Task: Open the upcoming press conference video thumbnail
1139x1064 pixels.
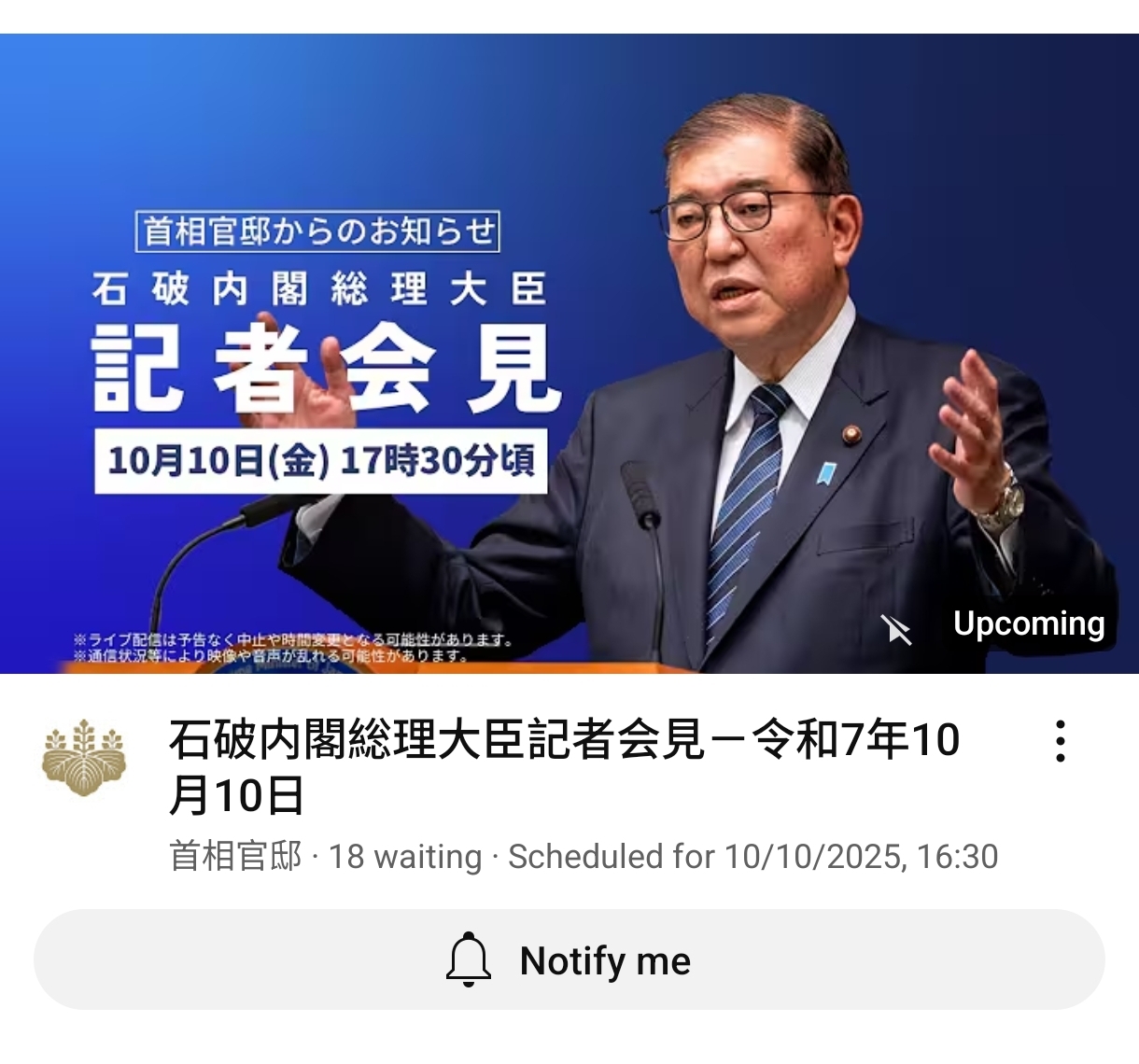Action: coord(569,355)
